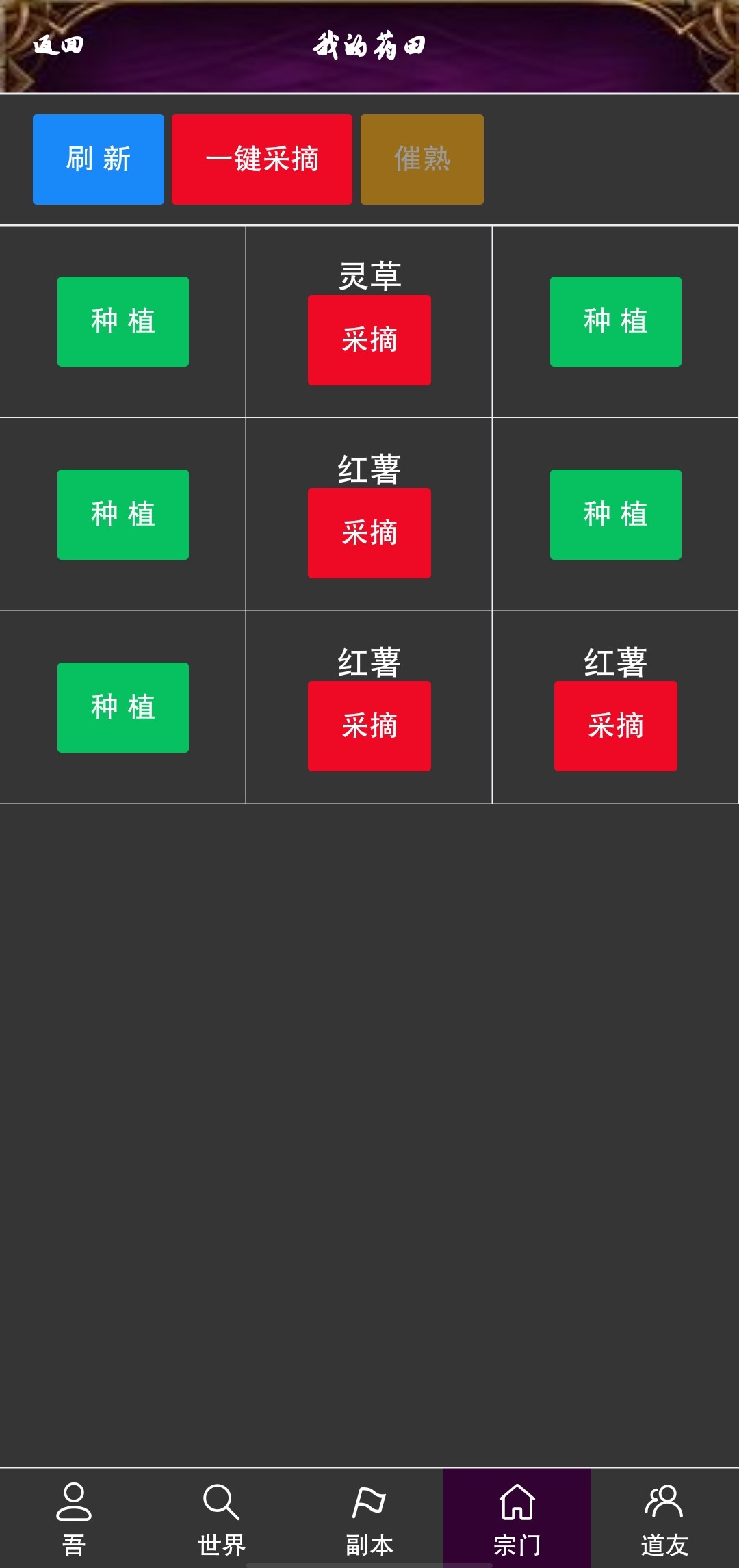Plant a crop in the middle-right plot
739x1568 pixels.
(x=616, y=515)
